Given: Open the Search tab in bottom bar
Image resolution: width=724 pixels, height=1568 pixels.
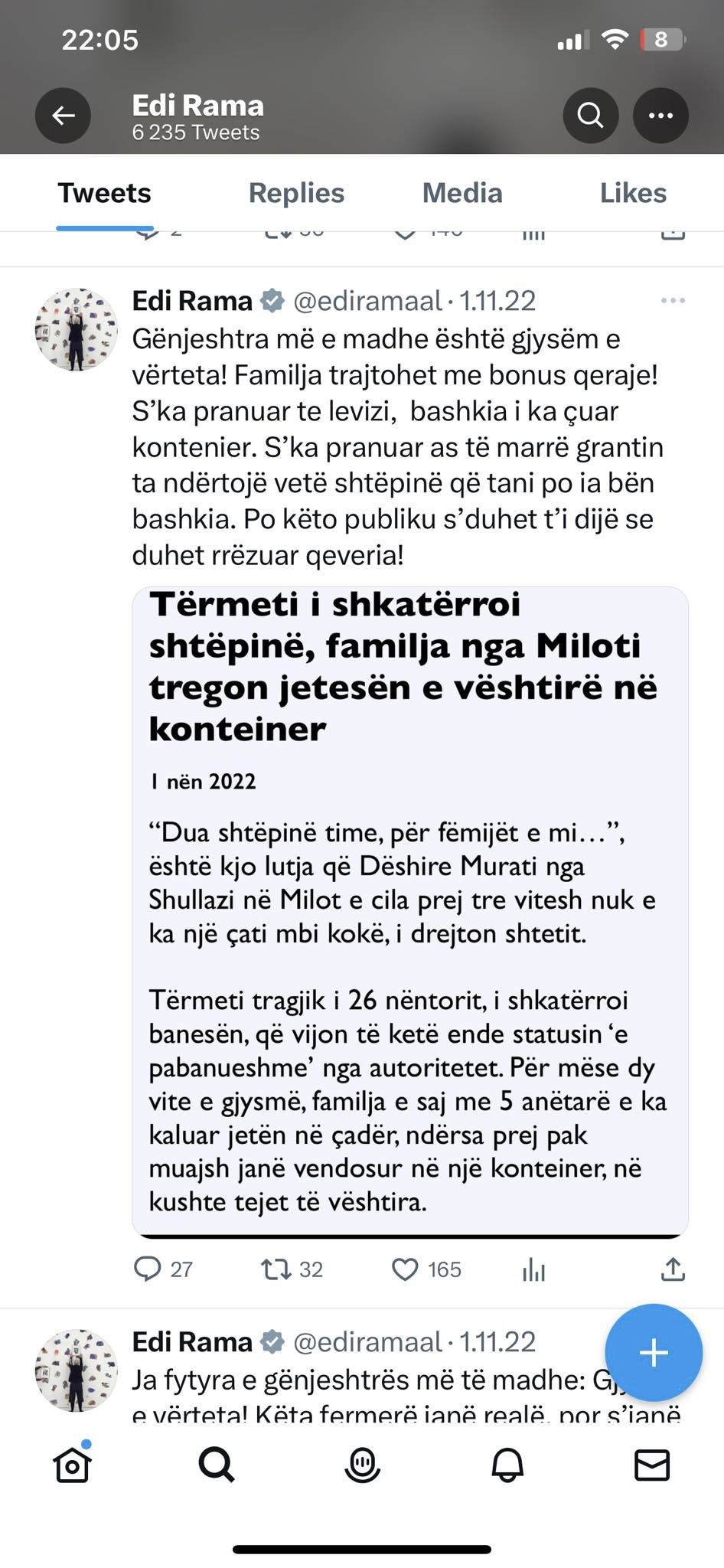Looking at the screenshot, I should (x=217, y=1465).
